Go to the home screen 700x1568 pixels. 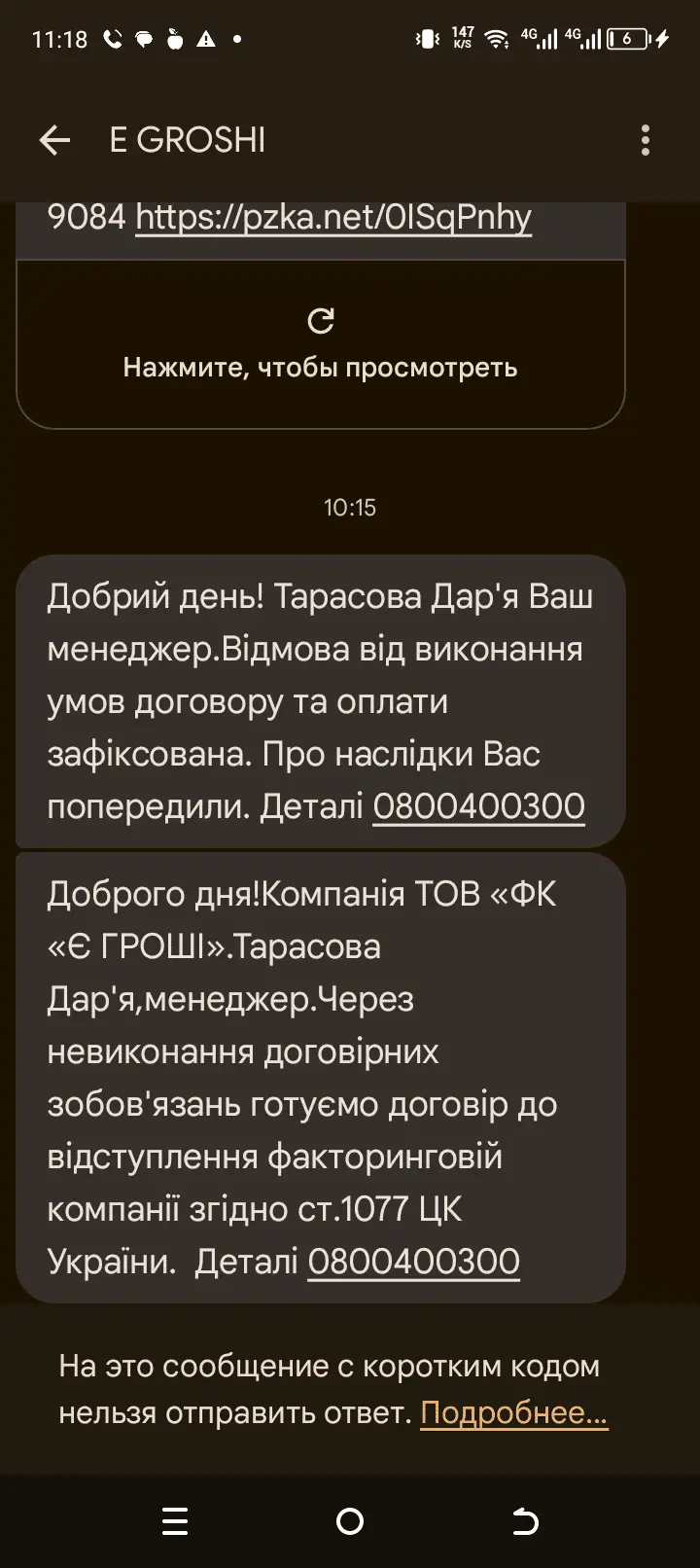tap(350, 1521)
